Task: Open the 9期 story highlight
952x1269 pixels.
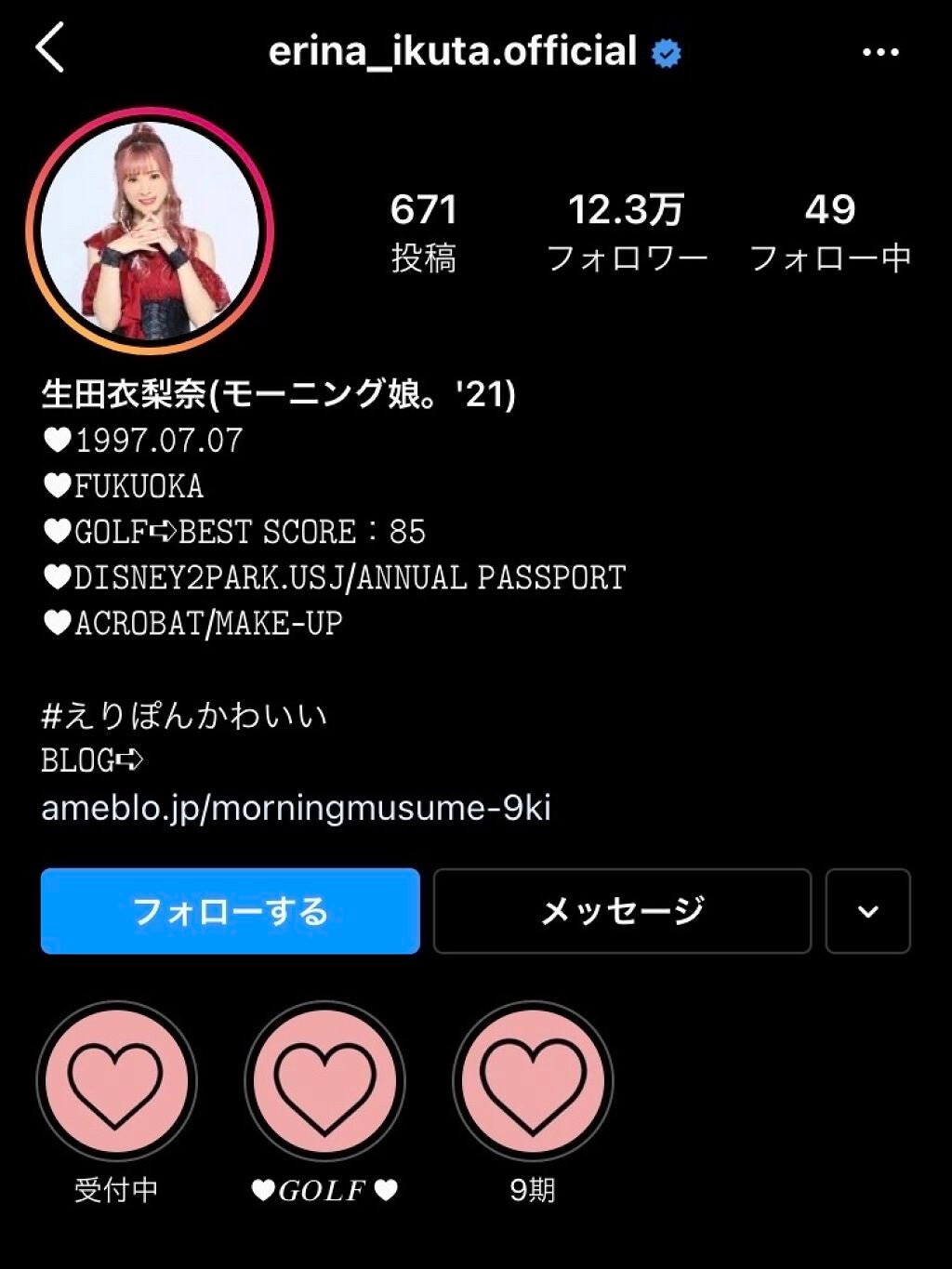Action: tap(533, 1080)
